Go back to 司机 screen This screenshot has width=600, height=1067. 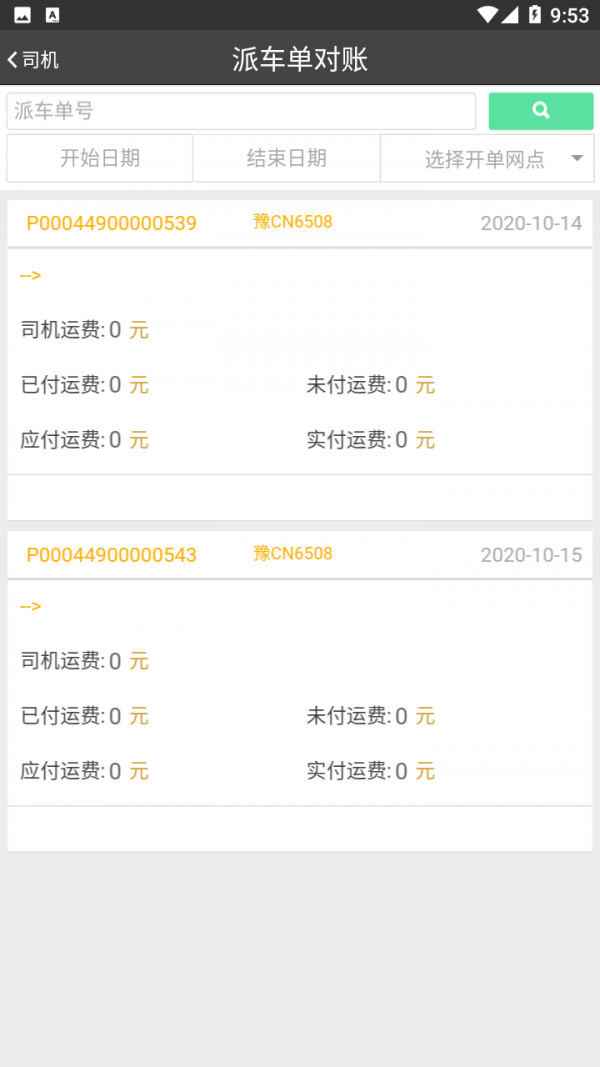[x=34, y=60]
